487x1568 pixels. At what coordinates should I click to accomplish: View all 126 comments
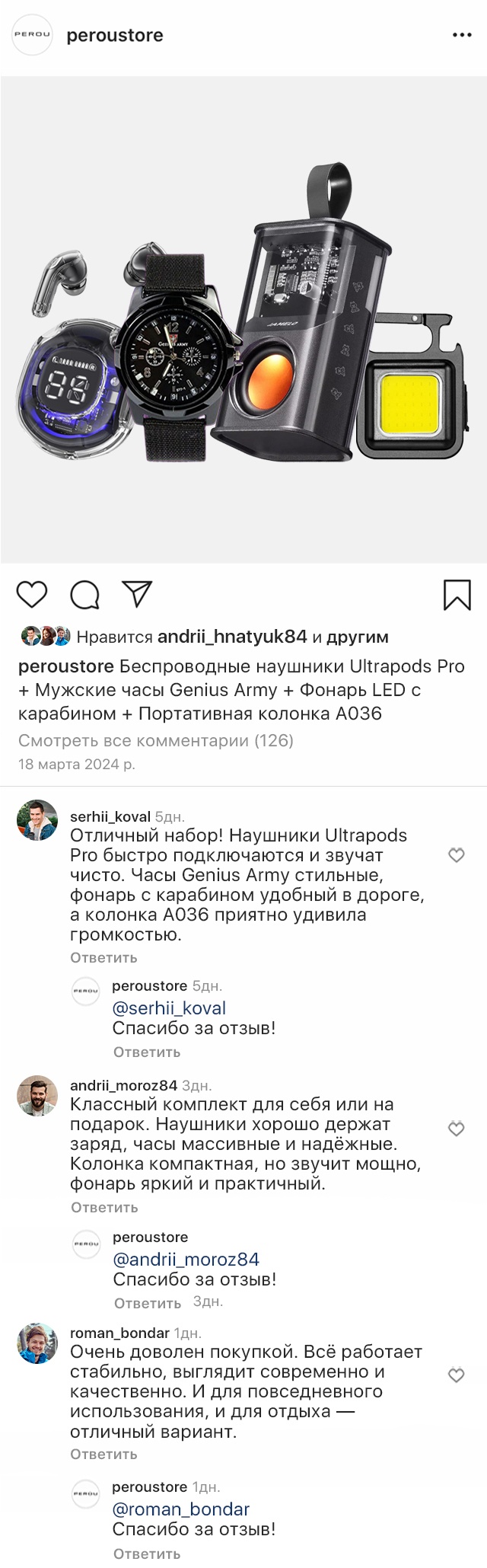point(155,740)
